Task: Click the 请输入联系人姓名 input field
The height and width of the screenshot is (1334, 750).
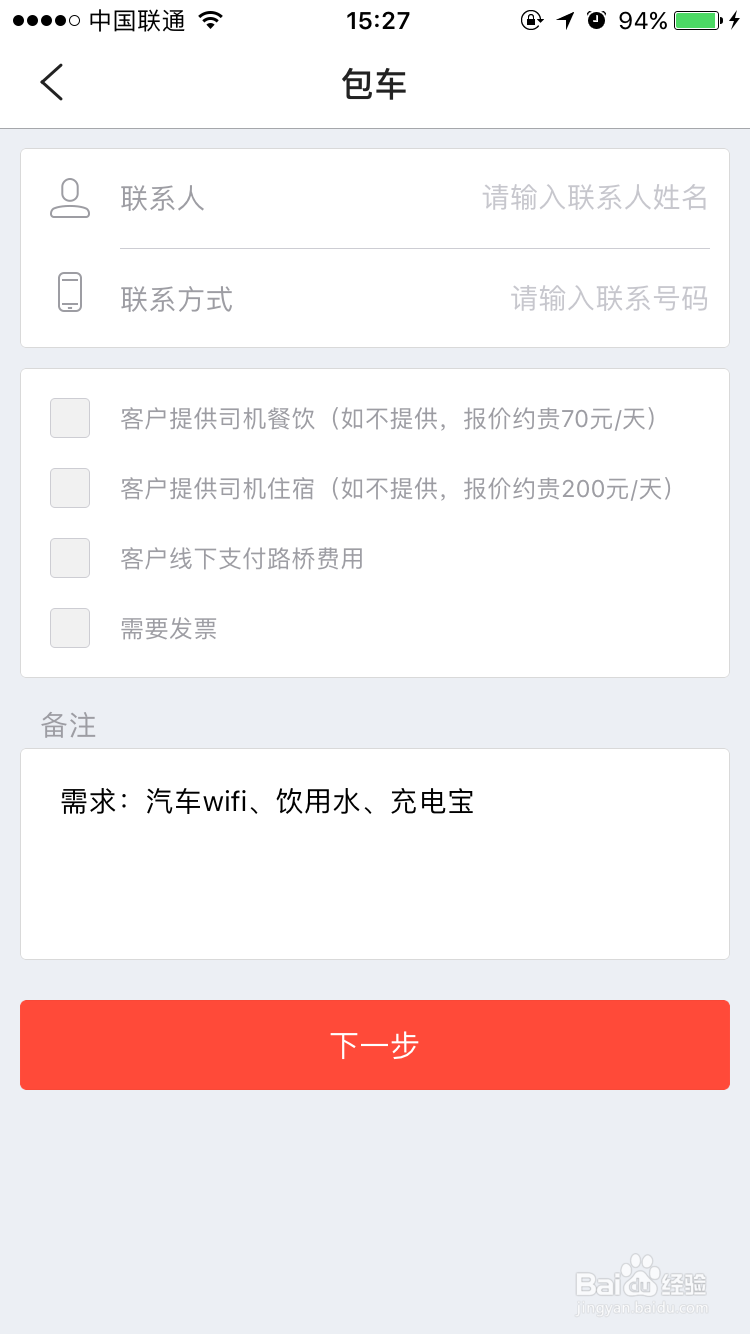Action: tap(594, 197)
